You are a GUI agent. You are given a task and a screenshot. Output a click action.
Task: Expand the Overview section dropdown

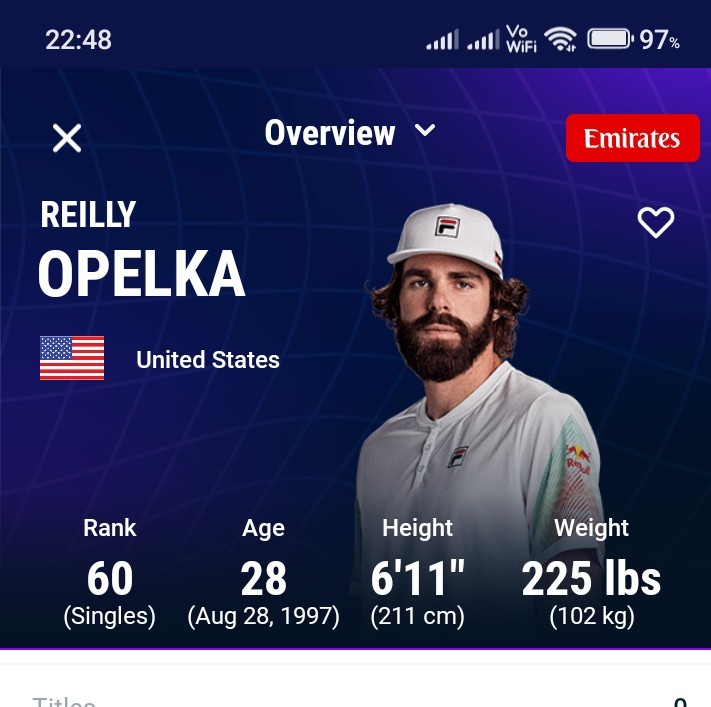click(x=350, y=133)
